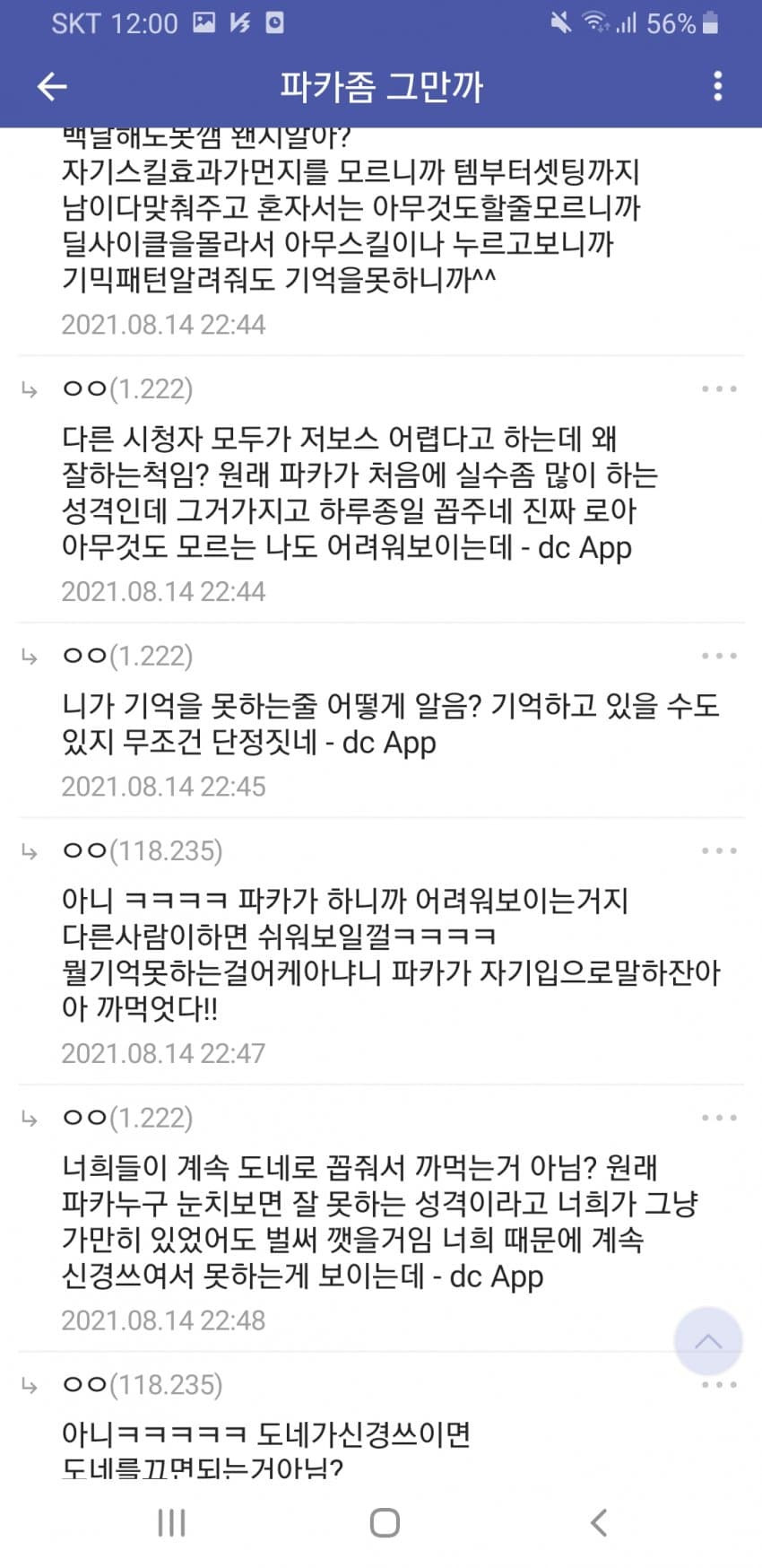
Task: Go back using the app bar arrow
Action: (x=52, y=86)
